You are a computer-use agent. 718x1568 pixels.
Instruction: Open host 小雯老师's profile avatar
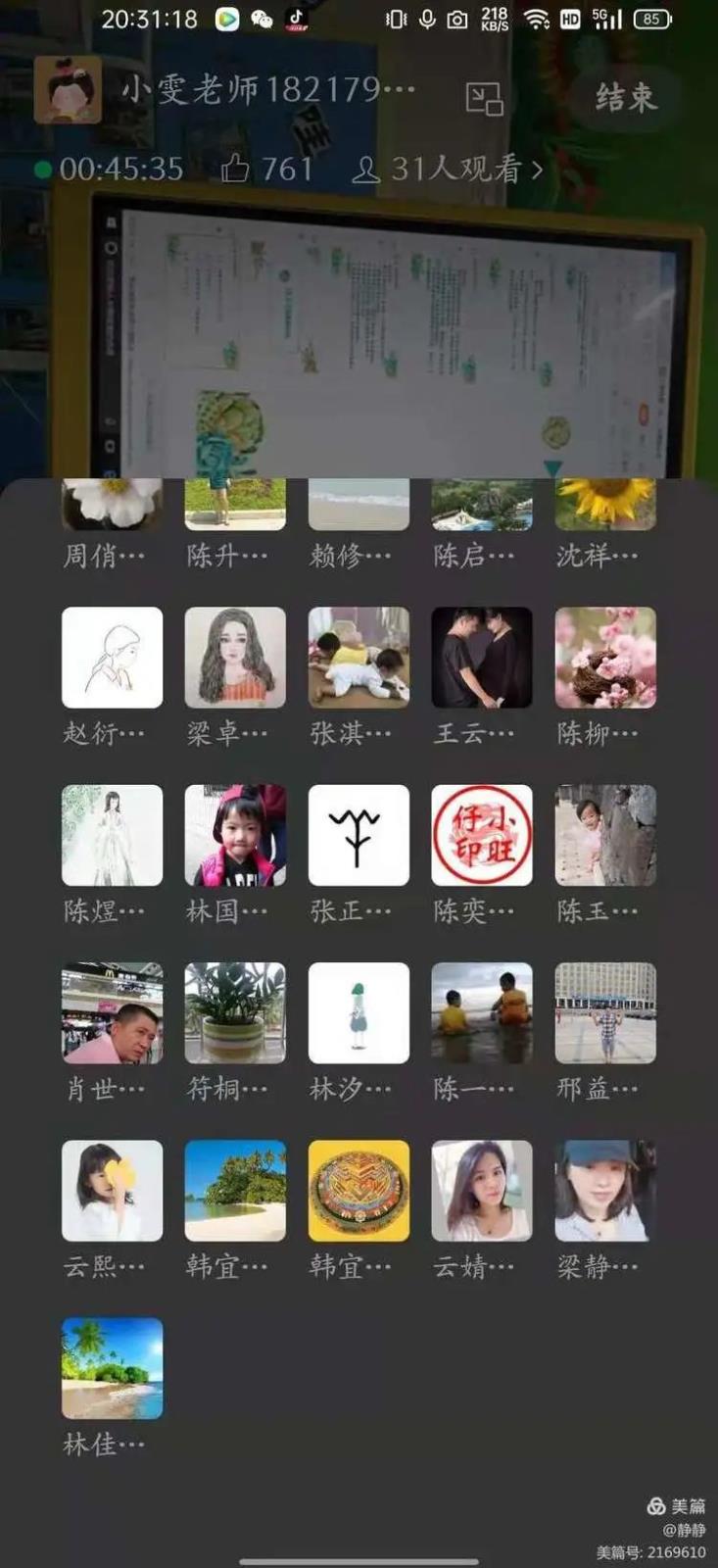pos(68,90)
